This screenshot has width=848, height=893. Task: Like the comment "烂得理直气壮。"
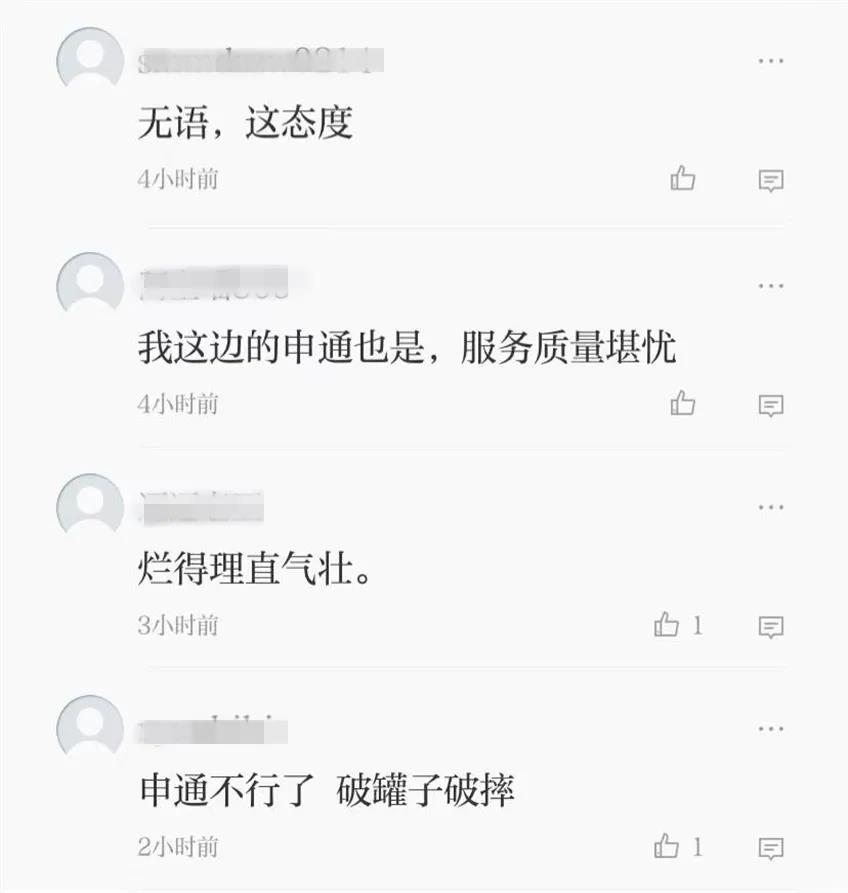tap(667, 625)
